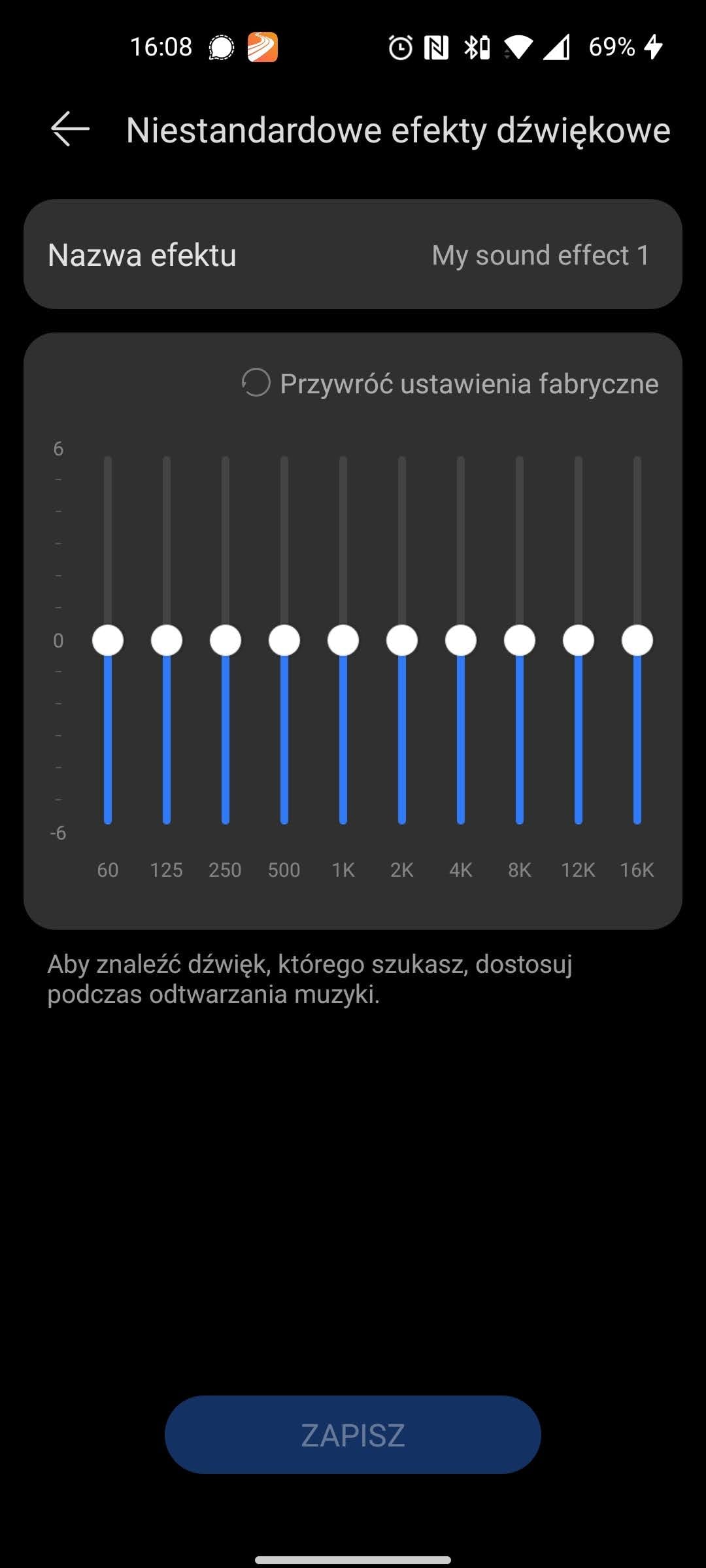Viewport: 706px width, 1568px height.
Task: Tap the 1K slider knob
Action: tap(343, 640)
